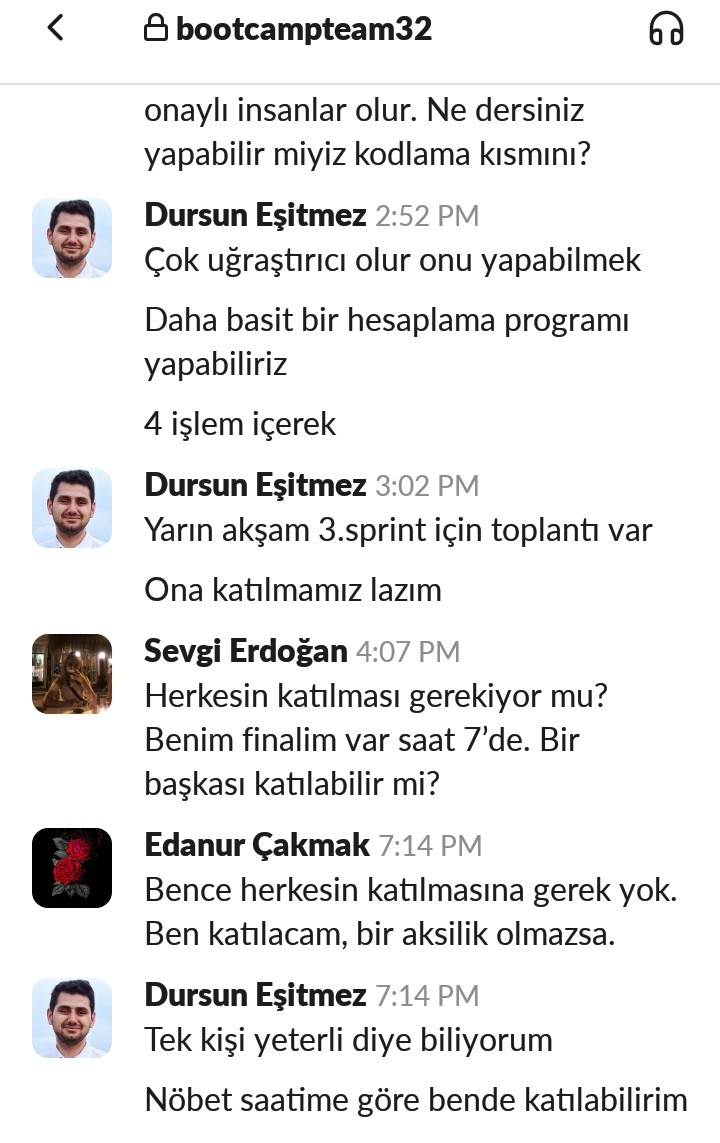Start a huddle with the headphones icon
720x1143 pixels.
point(666,29)
